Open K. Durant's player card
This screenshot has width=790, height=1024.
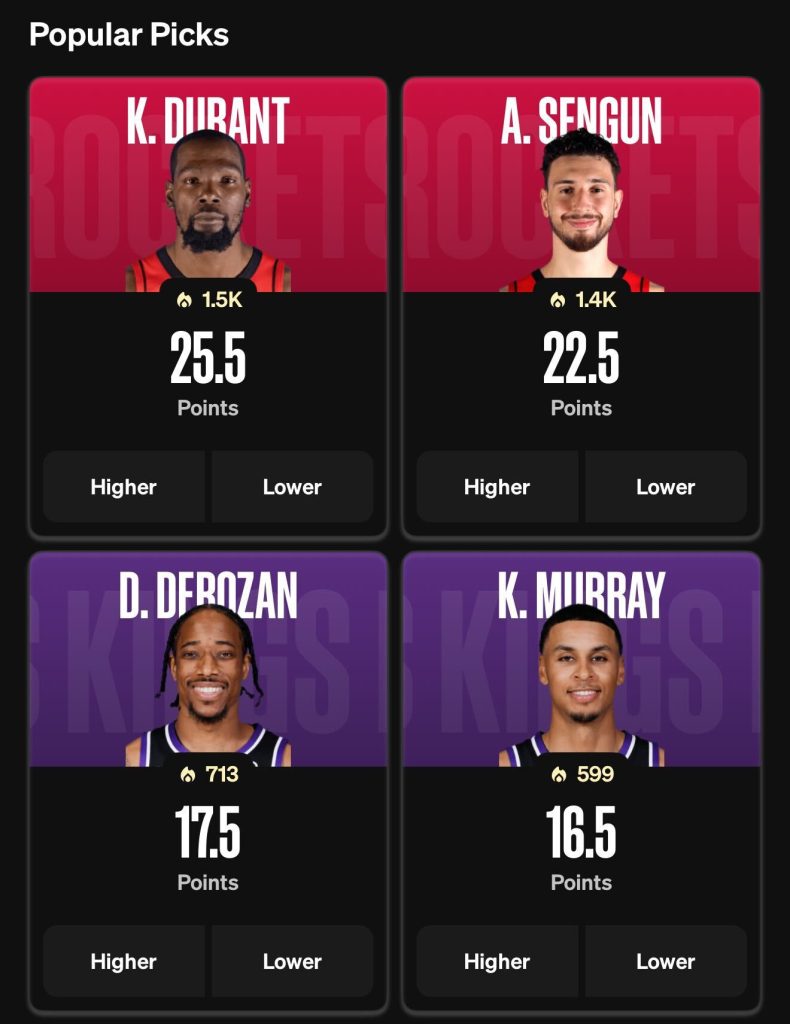click(x=208, y=200)
